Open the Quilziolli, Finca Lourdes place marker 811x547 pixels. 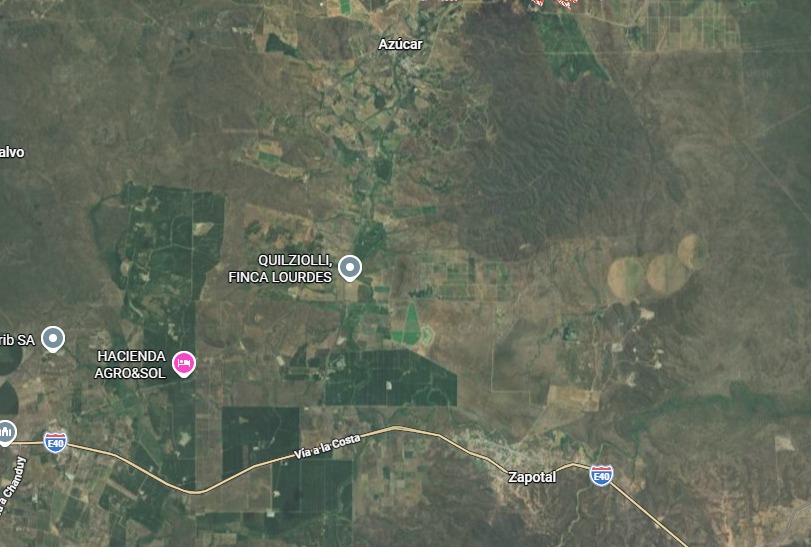coord(349,267)
